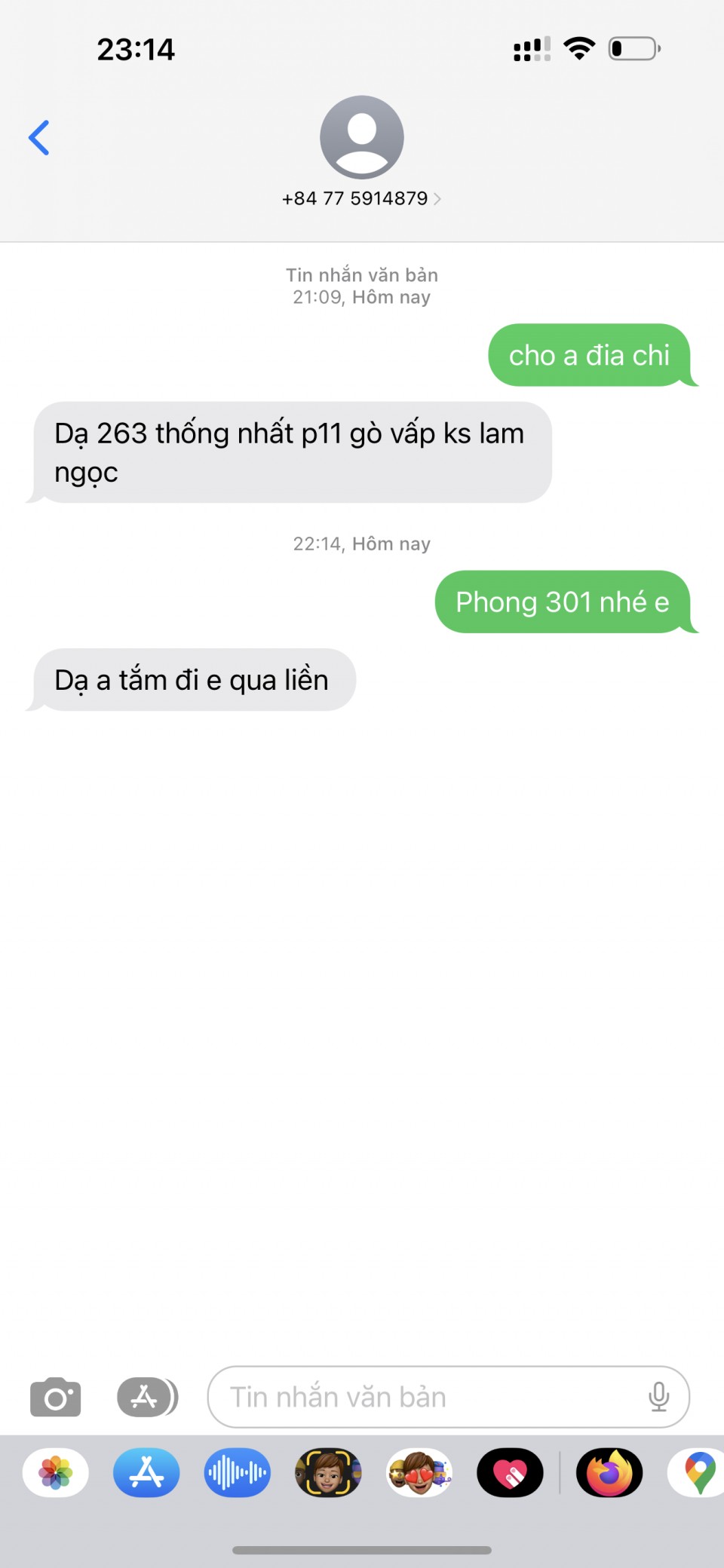The image size is (724, 1568).
Task: Open the App Store in the drawer
Action: pos(146,1472)
